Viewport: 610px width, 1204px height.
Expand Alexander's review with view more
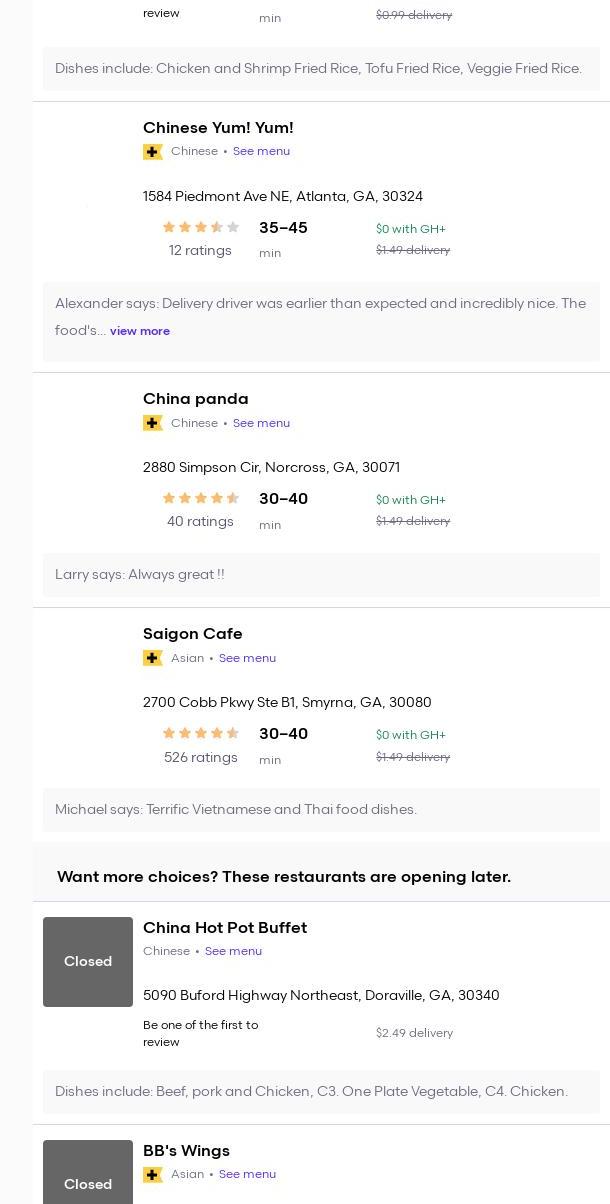coord(140,331)
